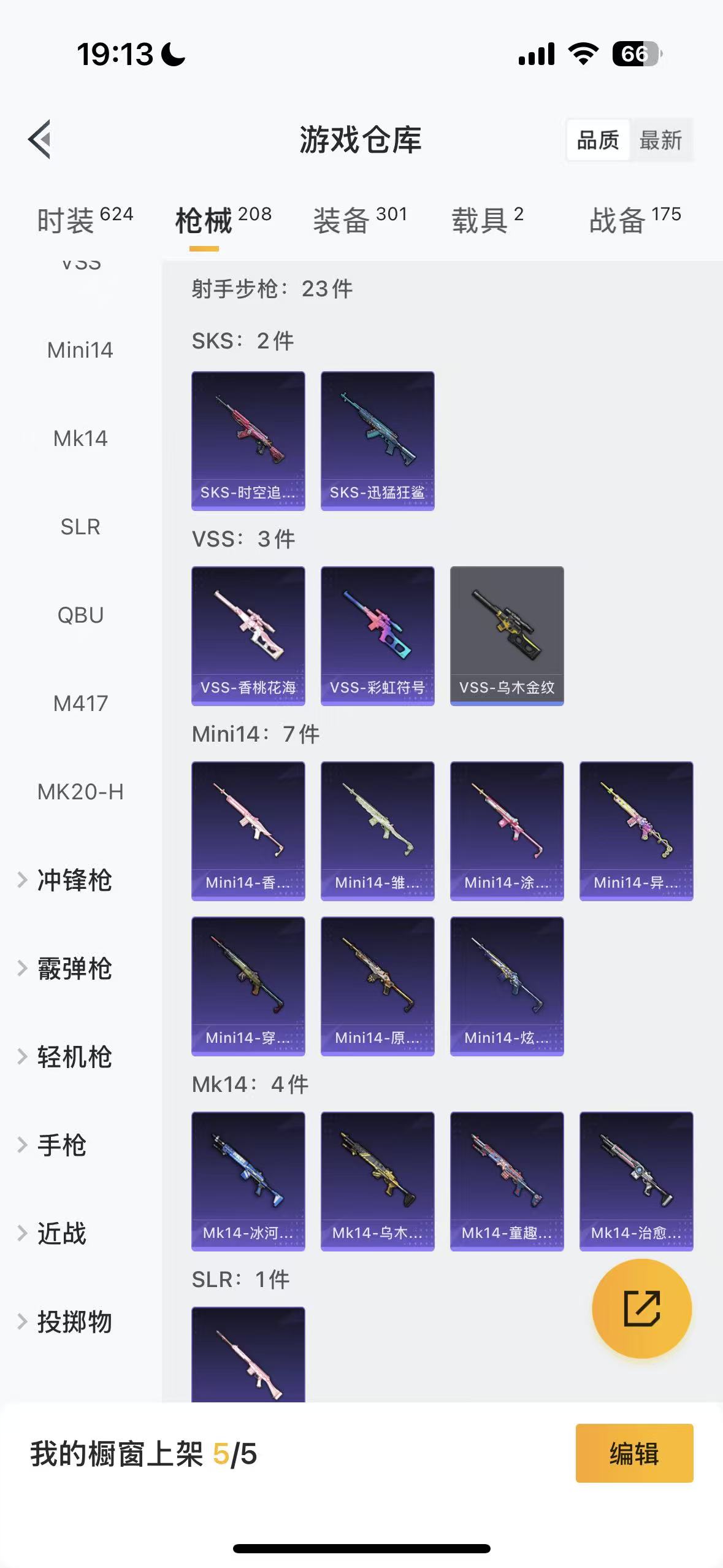
Task: Switch to the 载具 tab
Action: coord(488,220)
